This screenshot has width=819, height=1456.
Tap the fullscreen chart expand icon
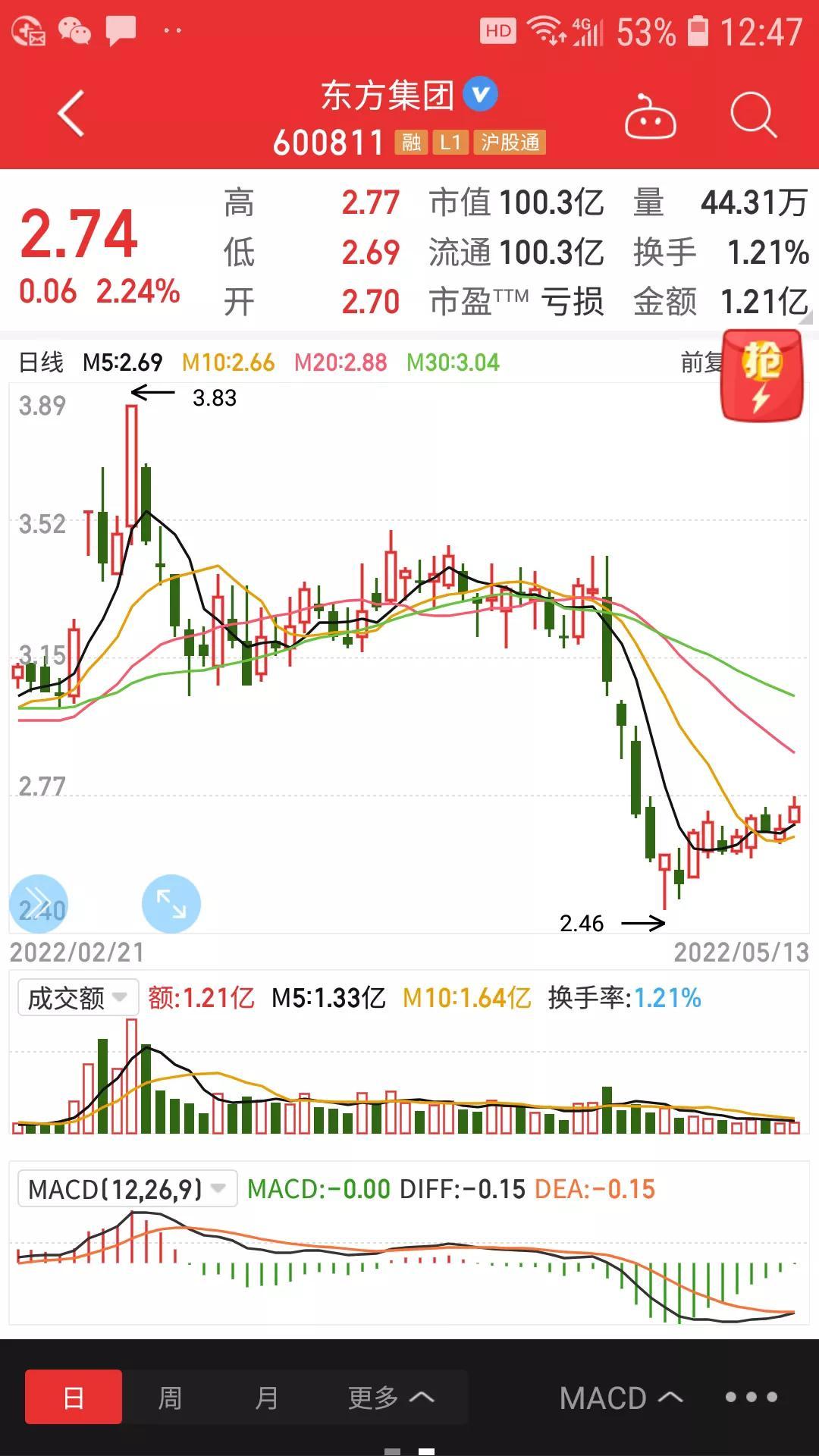click(x=171, y=902)
